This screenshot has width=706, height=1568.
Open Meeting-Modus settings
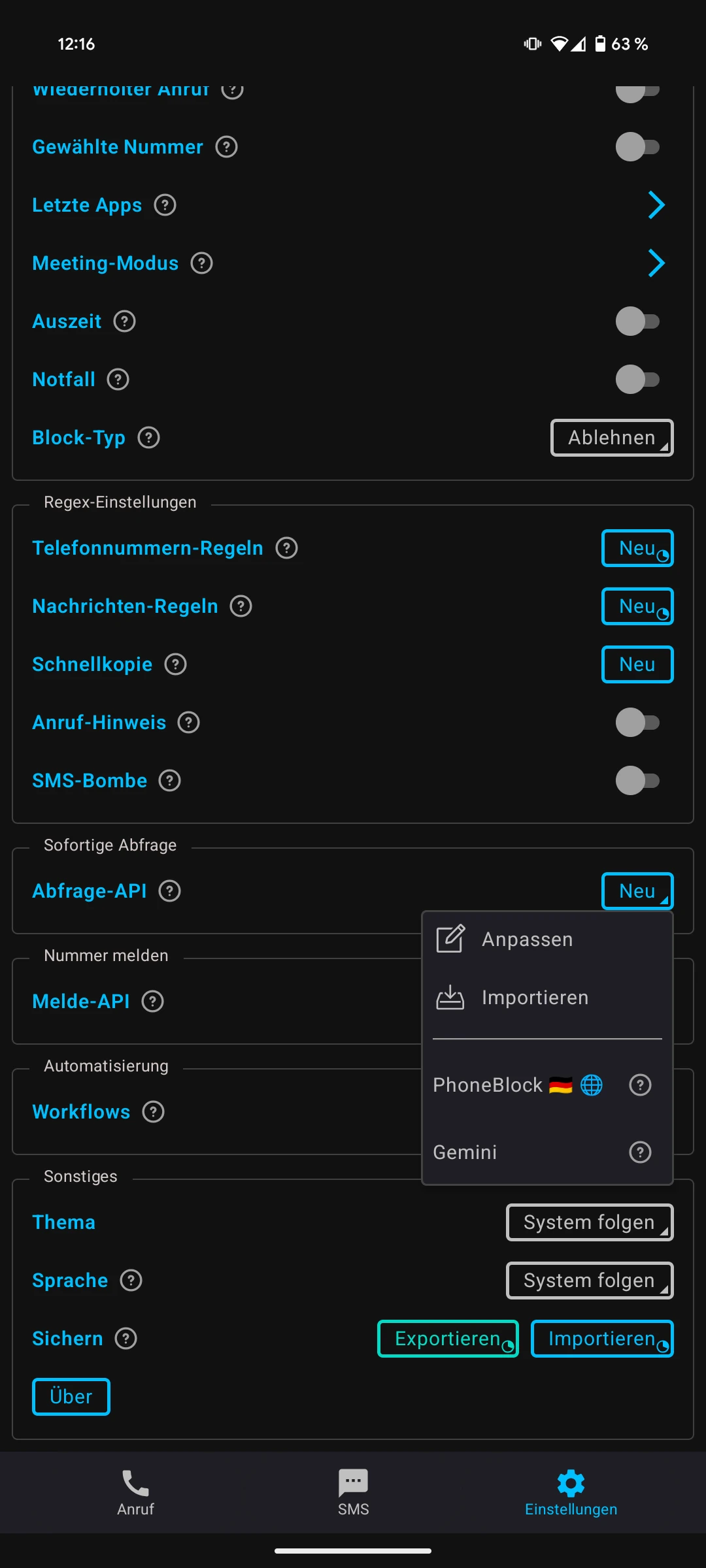point(656,263)
